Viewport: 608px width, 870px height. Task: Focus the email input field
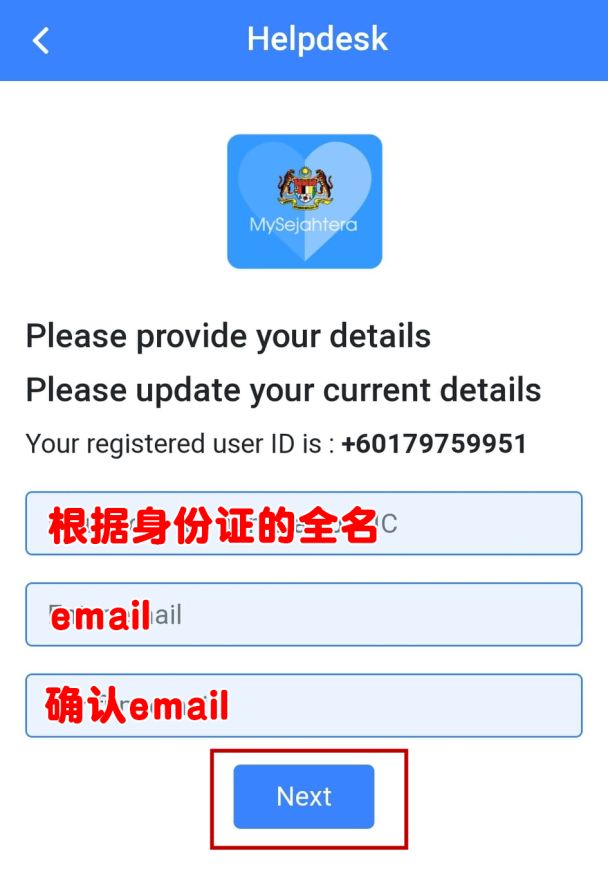click(304, 614)
